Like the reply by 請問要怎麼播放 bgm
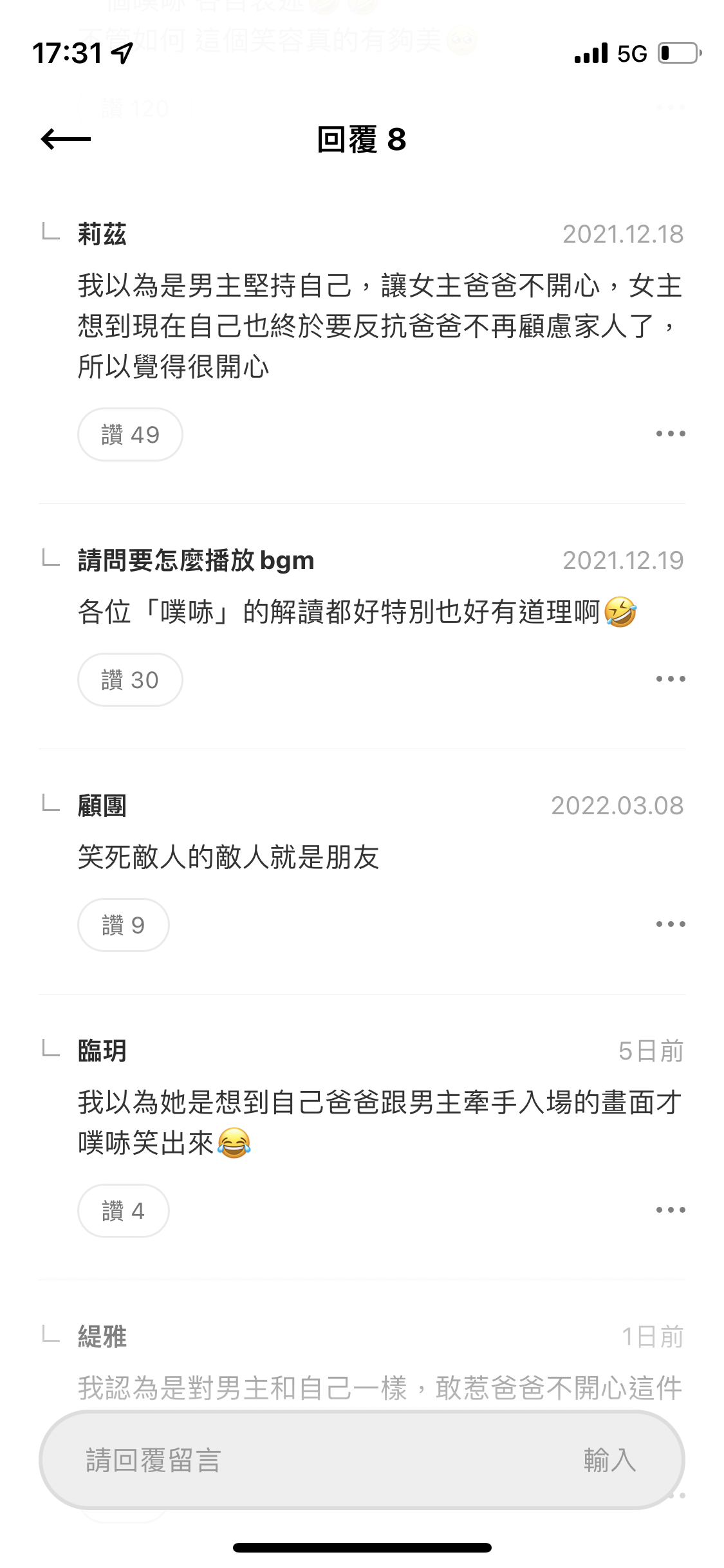724x1568 pixels. point(130,680)
